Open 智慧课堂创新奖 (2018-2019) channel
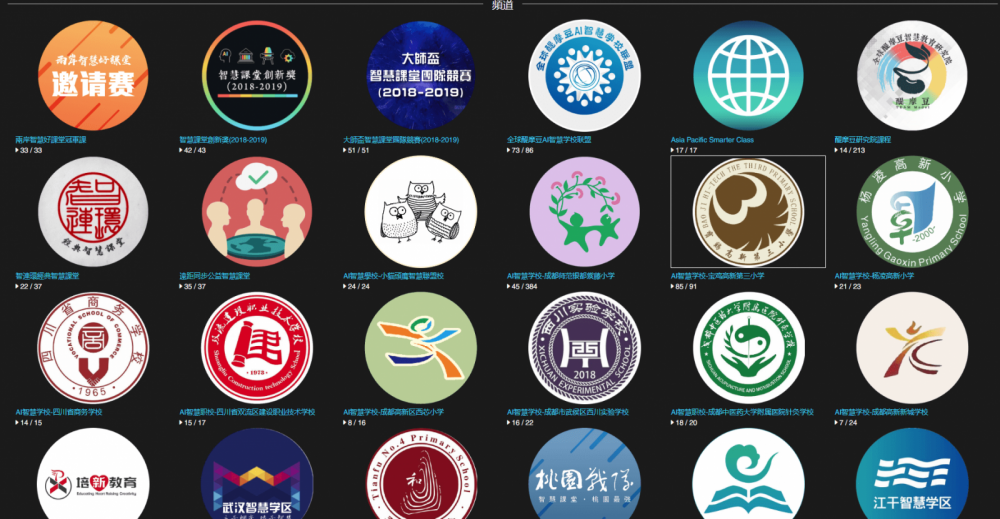 click(257, 76)
